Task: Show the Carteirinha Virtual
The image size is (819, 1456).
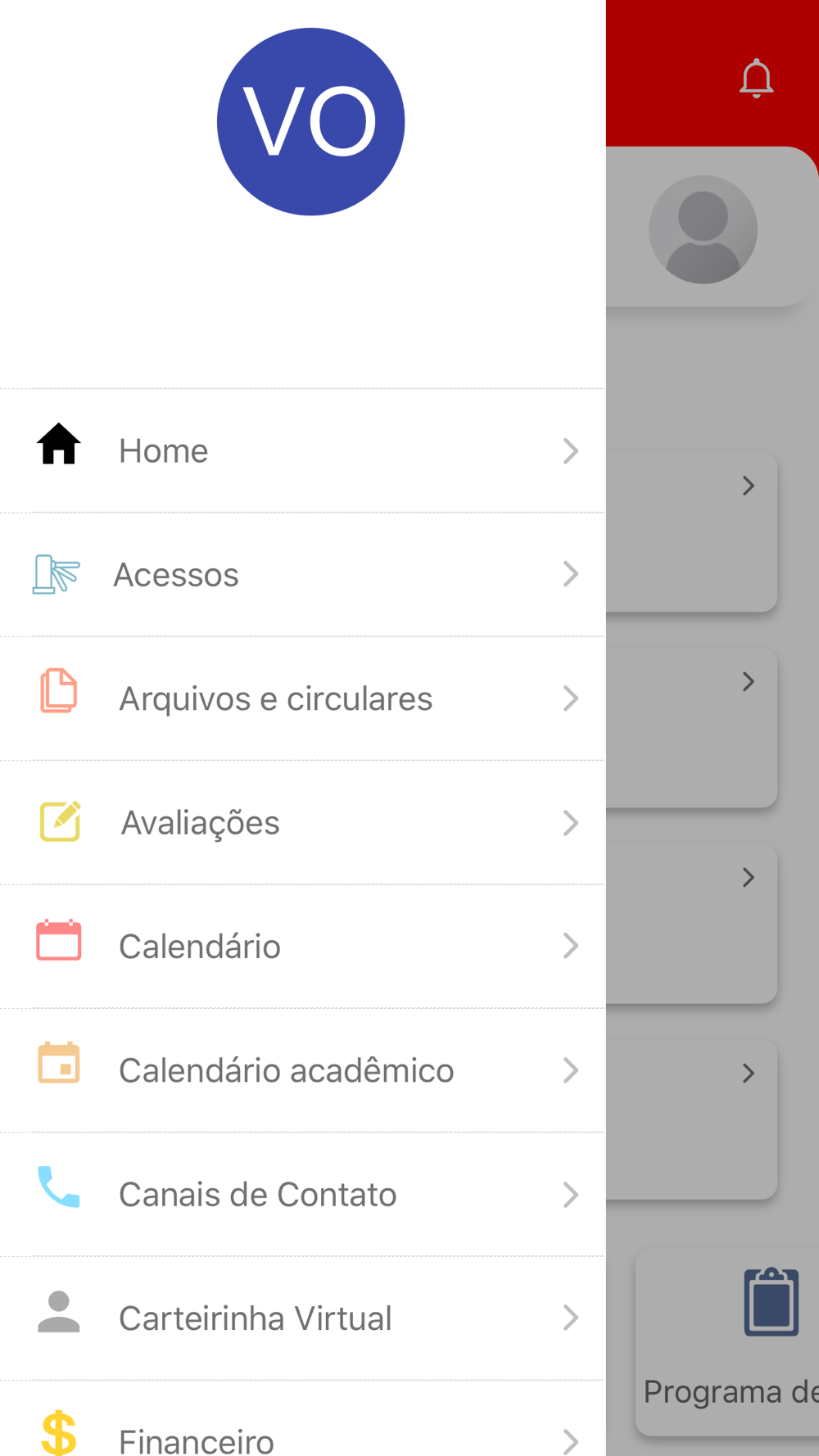Action: pos(302,1318)
